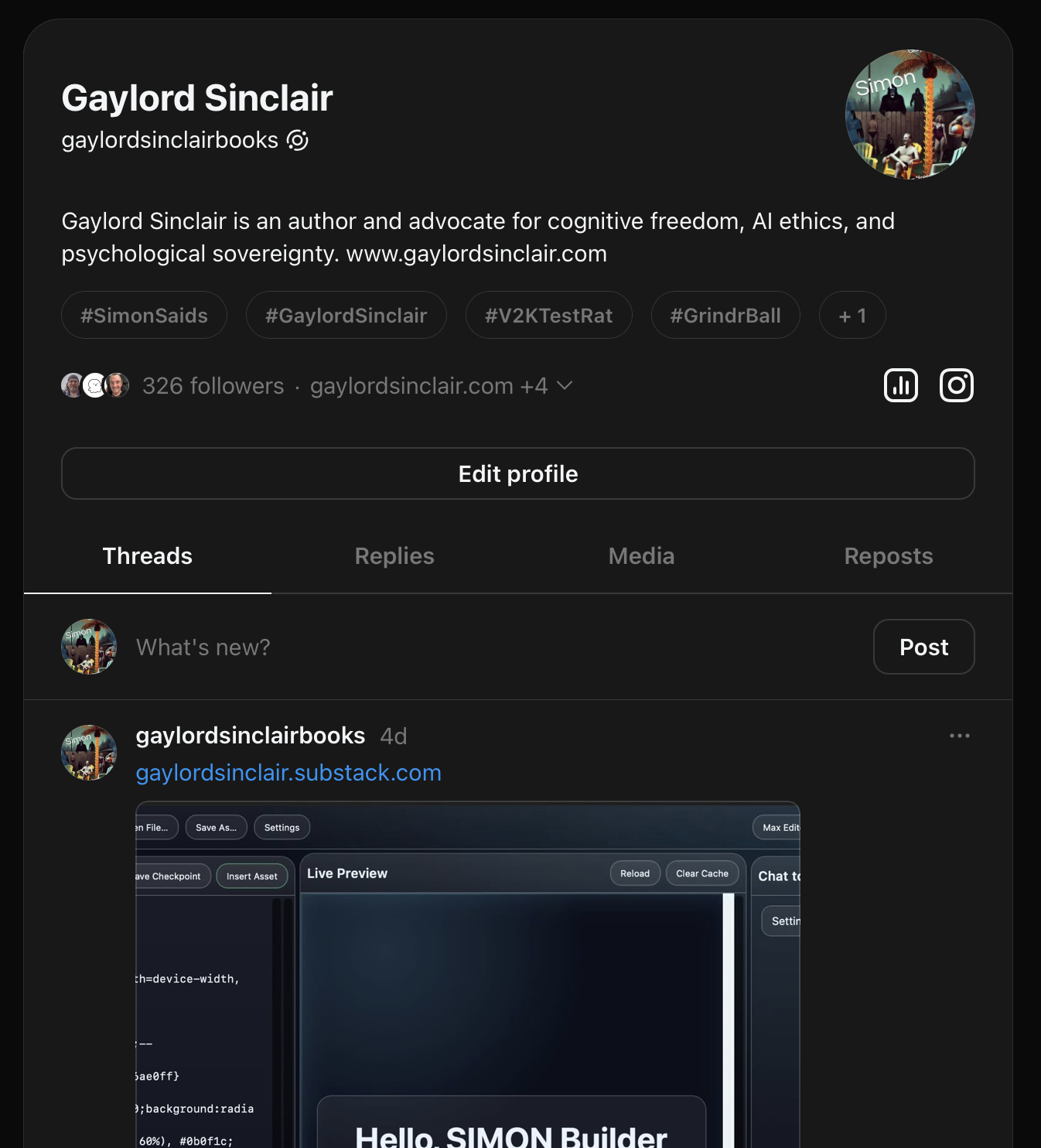Open the #GrindrBall tag chip
The width and height of the screenshot is (1041, 1148).
pyautogui.click(x=725, y=316)
